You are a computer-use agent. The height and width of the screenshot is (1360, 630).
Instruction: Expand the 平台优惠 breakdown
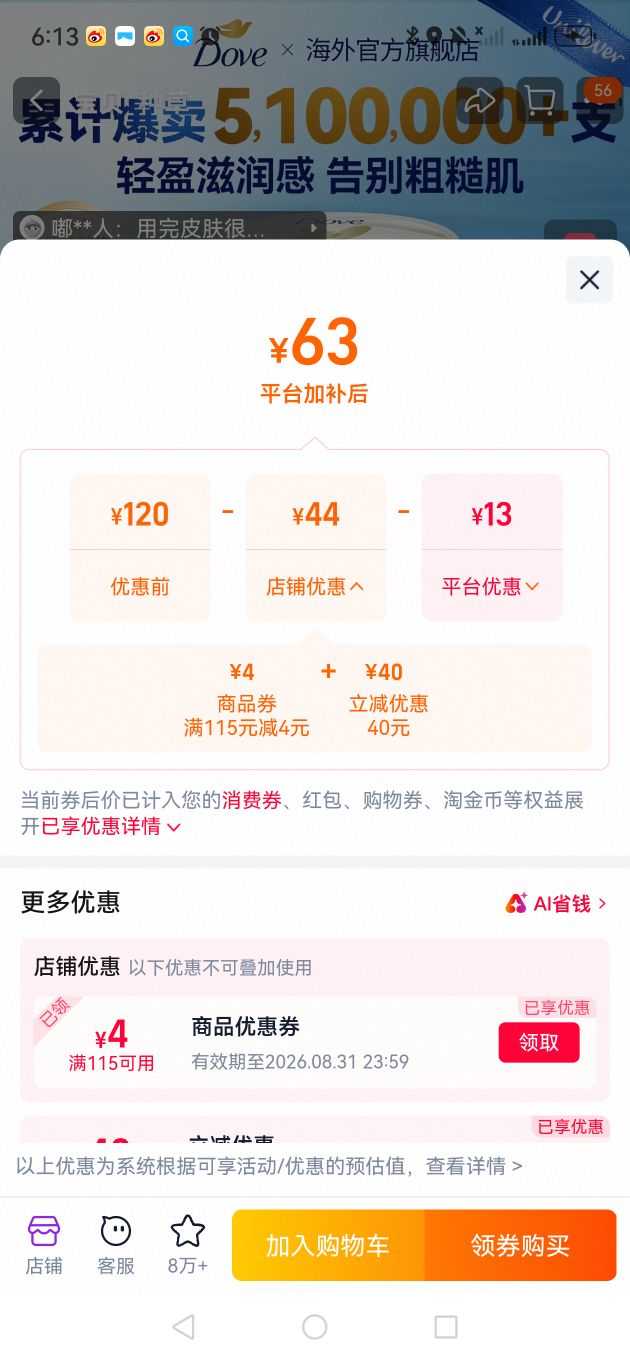pyautogui.click(x=491, y=587)
